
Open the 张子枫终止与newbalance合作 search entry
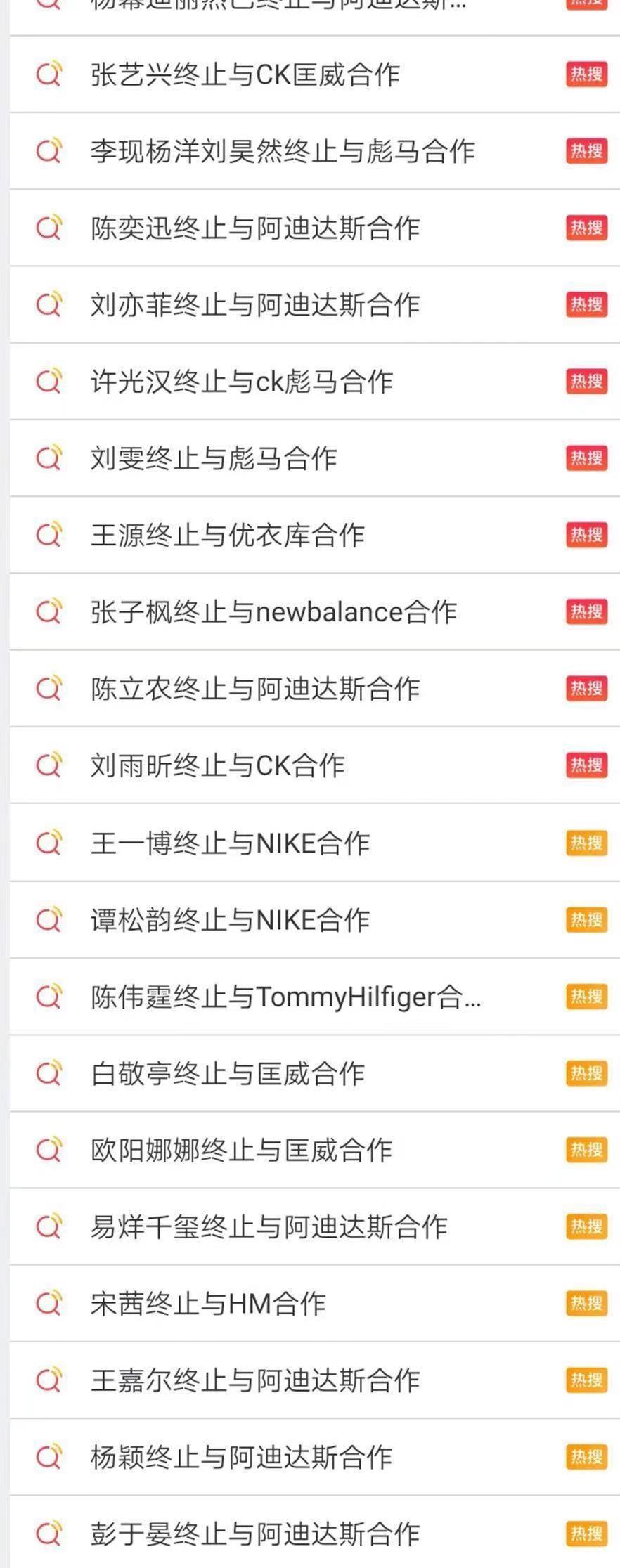274,611
